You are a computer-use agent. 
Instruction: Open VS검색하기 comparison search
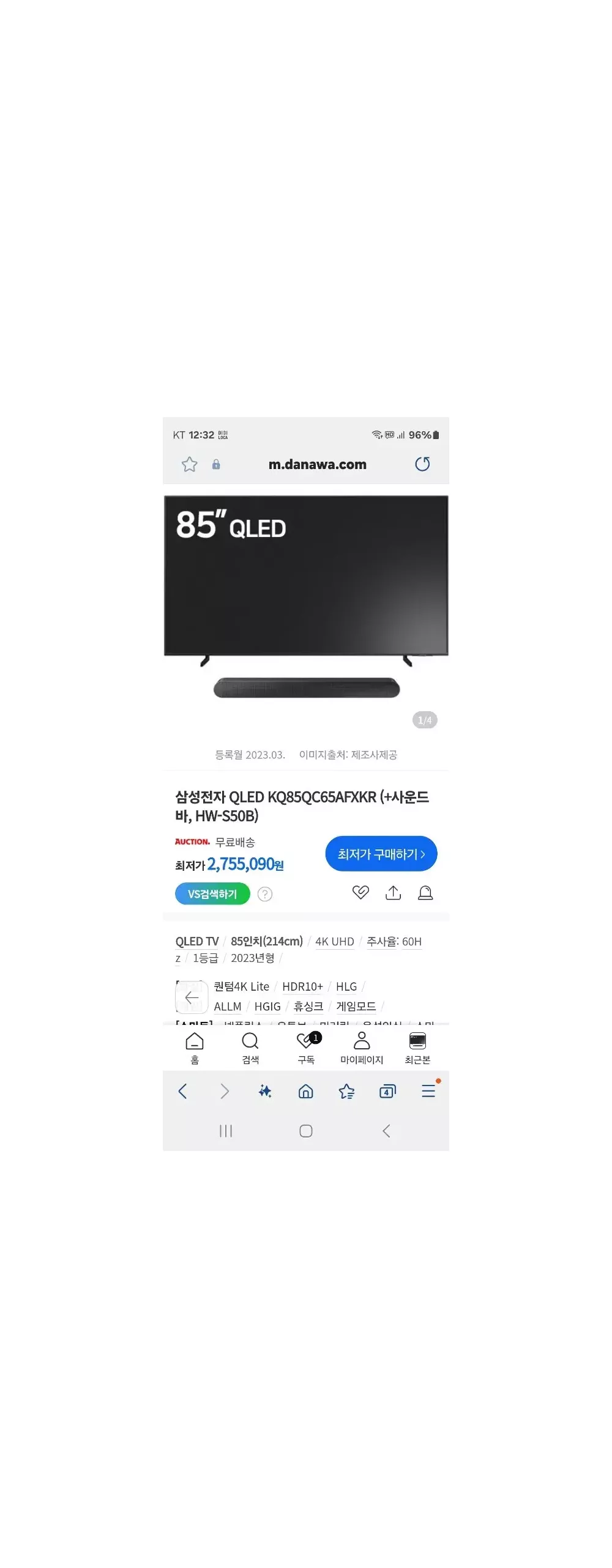pyautogui.click(x=212, y=893)
